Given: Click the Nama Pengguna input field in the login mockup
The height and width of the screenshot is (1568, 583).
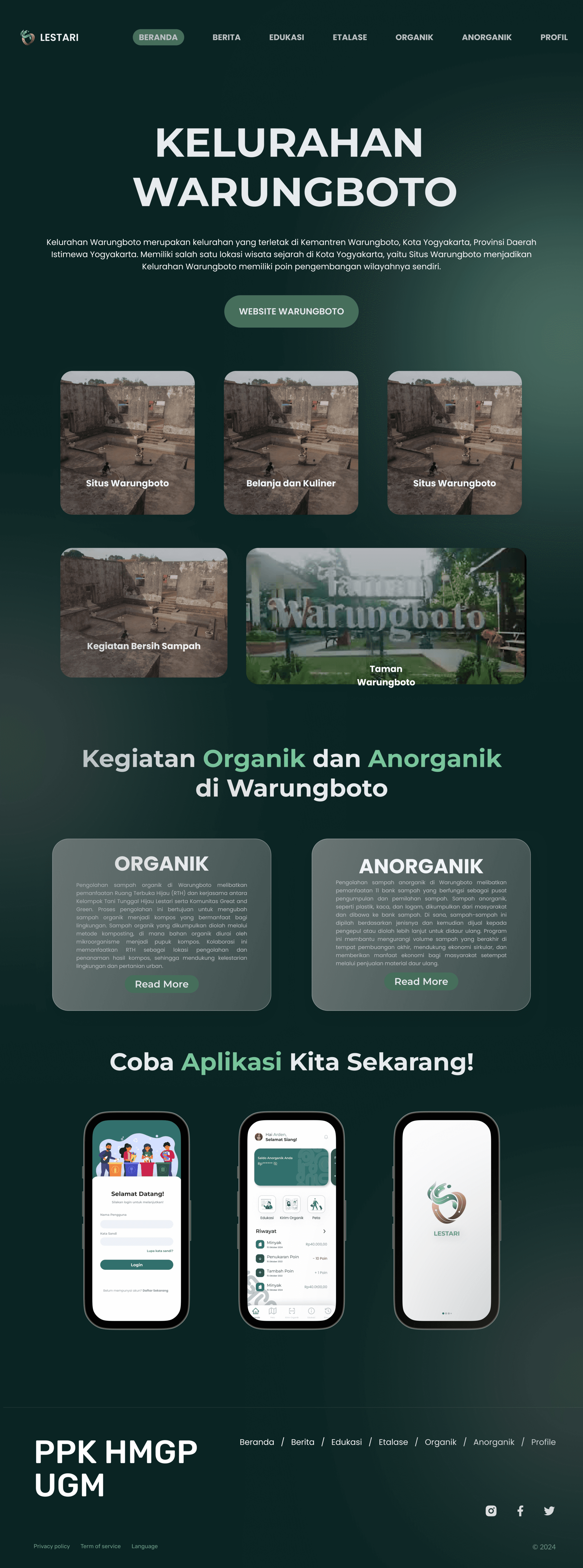Looking at the screenshot, I should pos(136,1224).
